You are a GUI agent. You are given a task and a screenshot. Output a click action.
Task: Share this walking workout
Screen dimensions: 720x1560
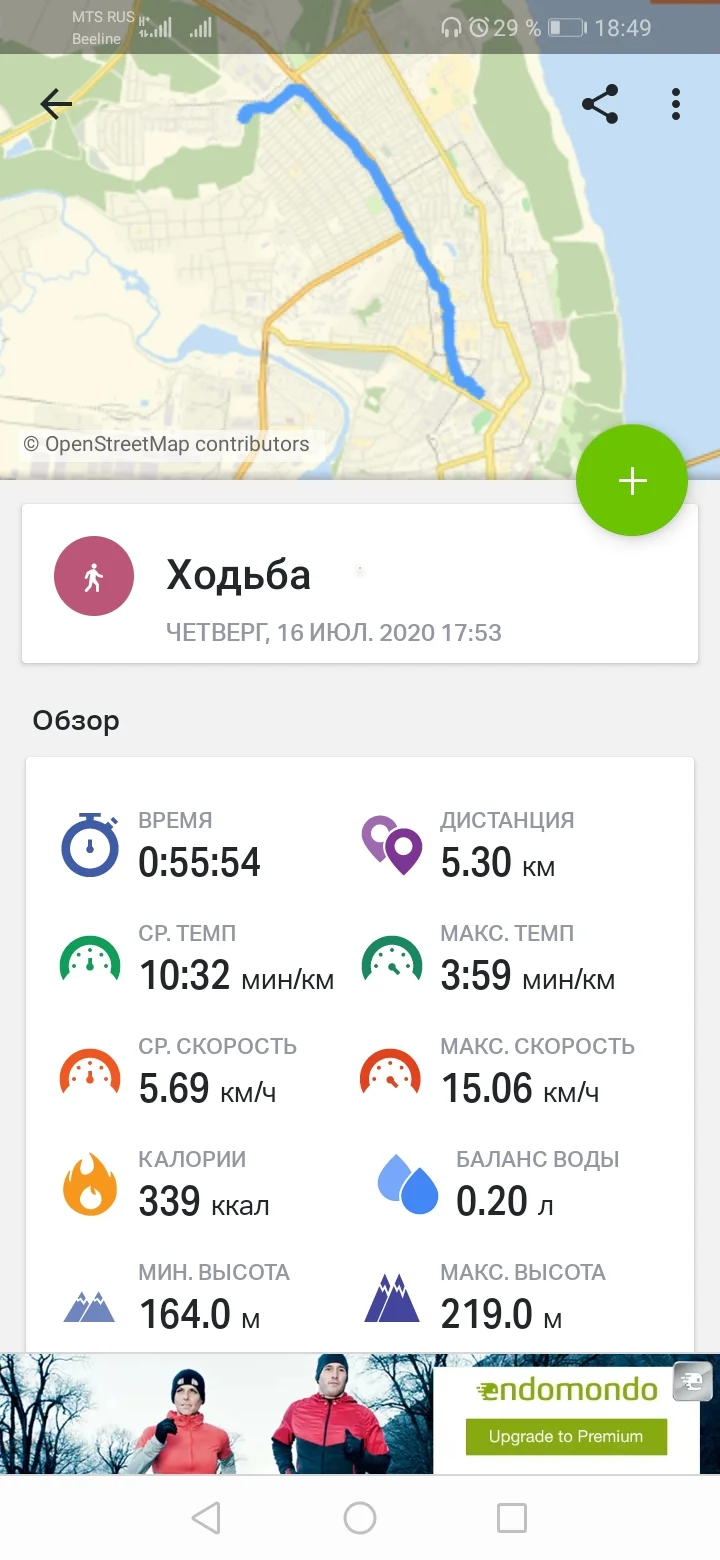(x=600, y=104)
